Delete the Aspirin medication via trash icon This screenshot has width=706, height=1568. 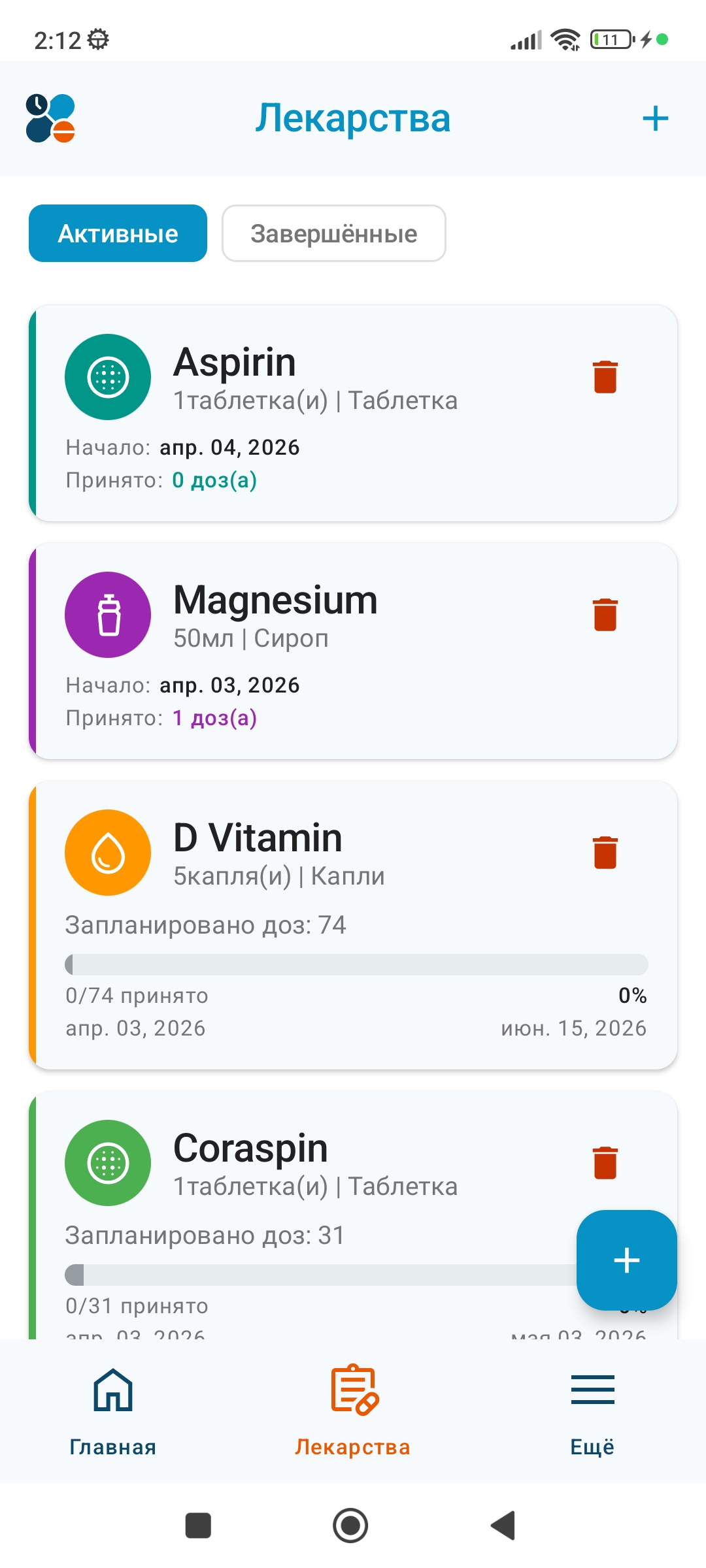pyautogui.click(x=604, y=377)
